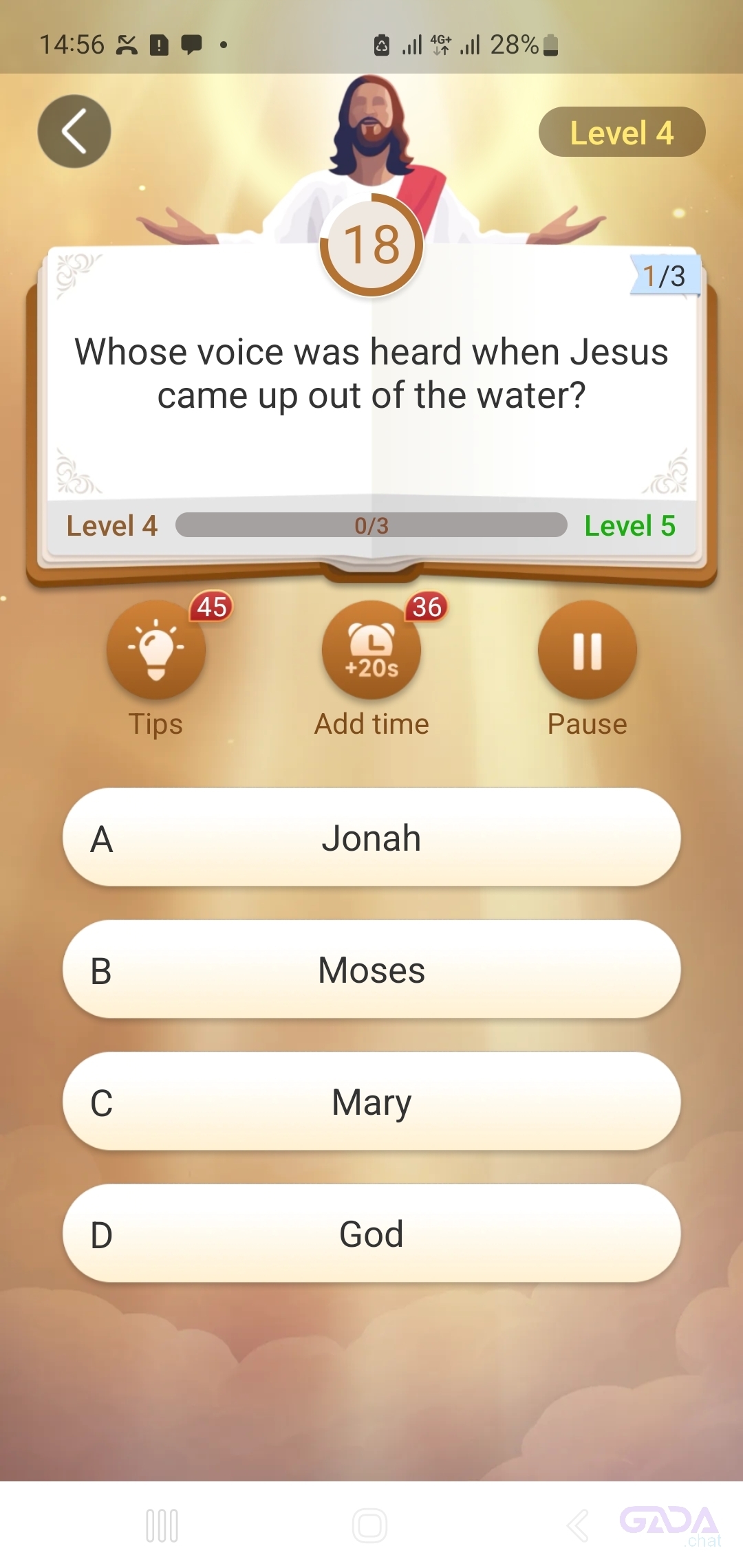This screenshot has width=743, height=1568.
Task: Answer with option D God
Action: (371, 1233)
